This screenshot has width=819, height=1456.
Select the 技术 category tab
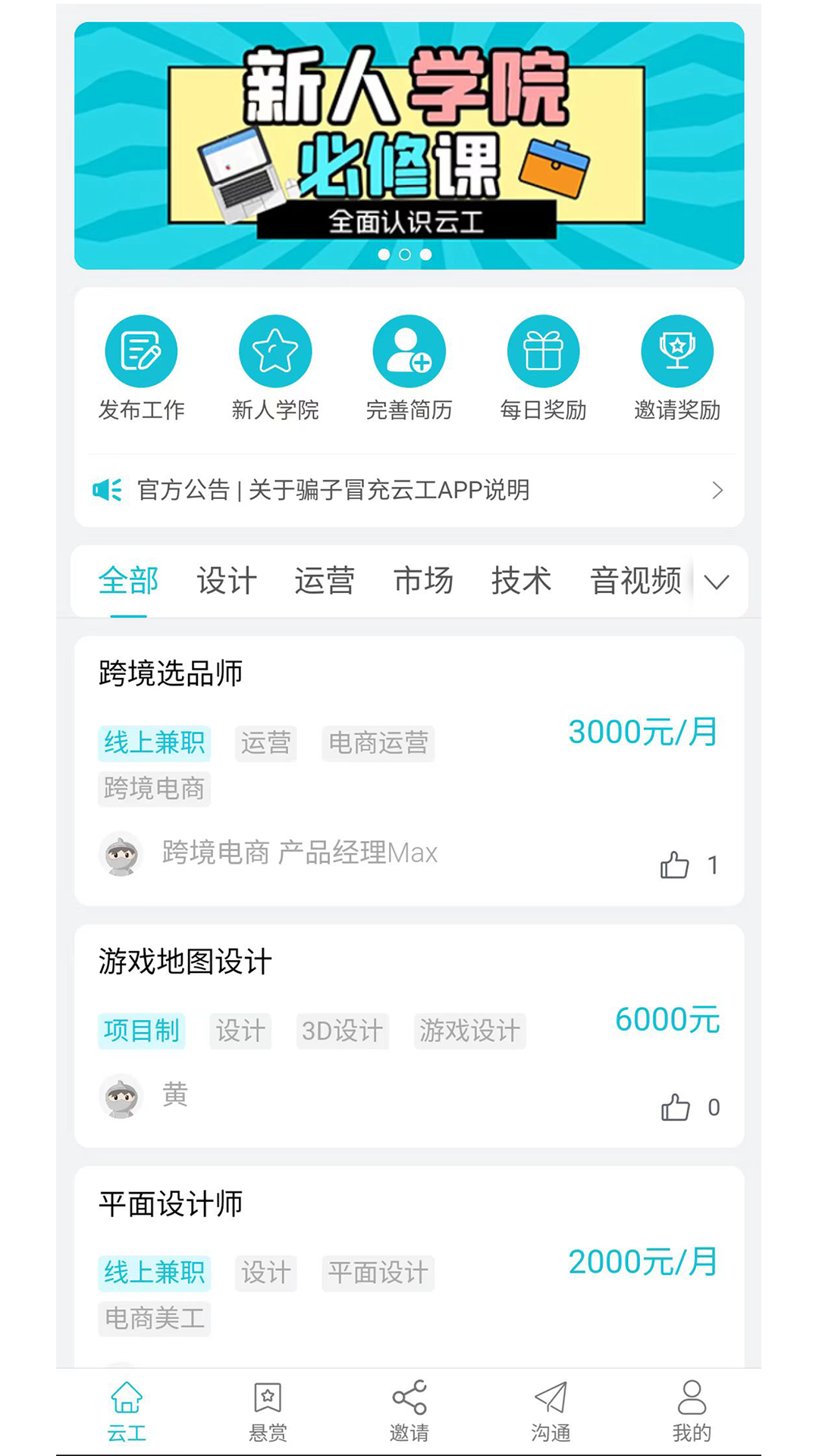(521, 580)
